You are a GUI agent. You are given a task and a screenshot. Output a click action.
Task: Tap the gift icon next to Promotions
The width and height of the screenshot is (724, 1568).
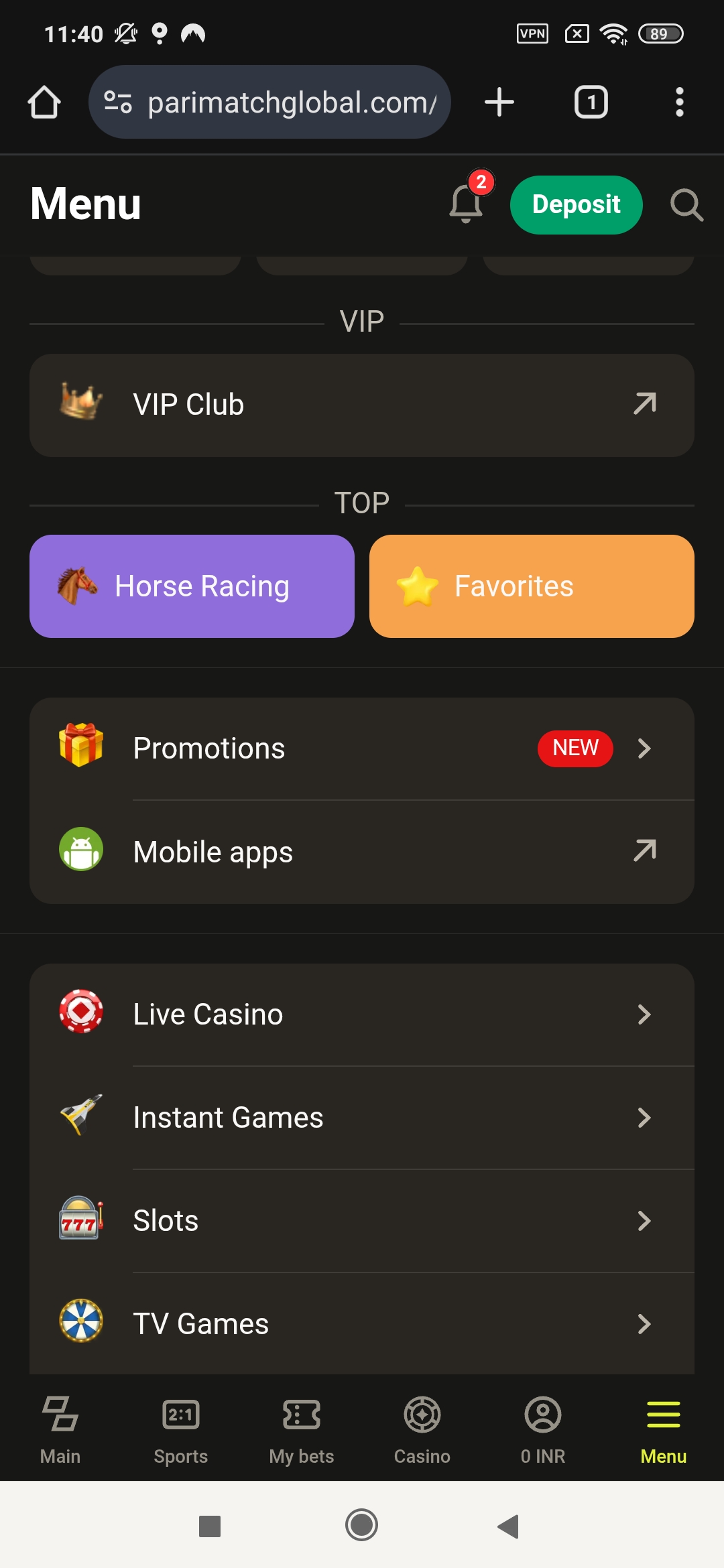coord(80,748)
